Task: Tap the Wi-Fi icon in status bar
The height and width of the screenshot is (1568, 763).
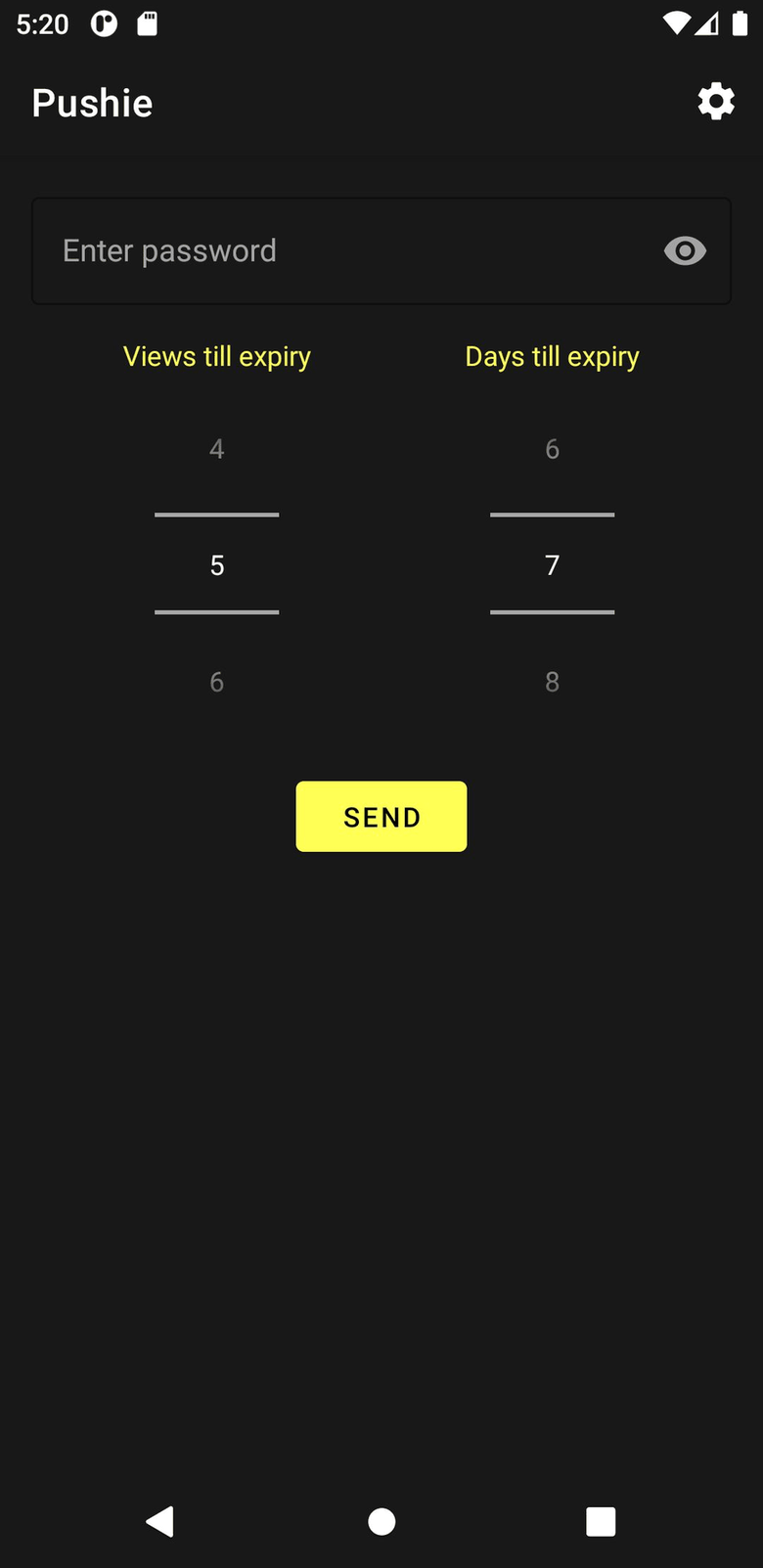Action: pyautogui.click(x=676, y=23)
